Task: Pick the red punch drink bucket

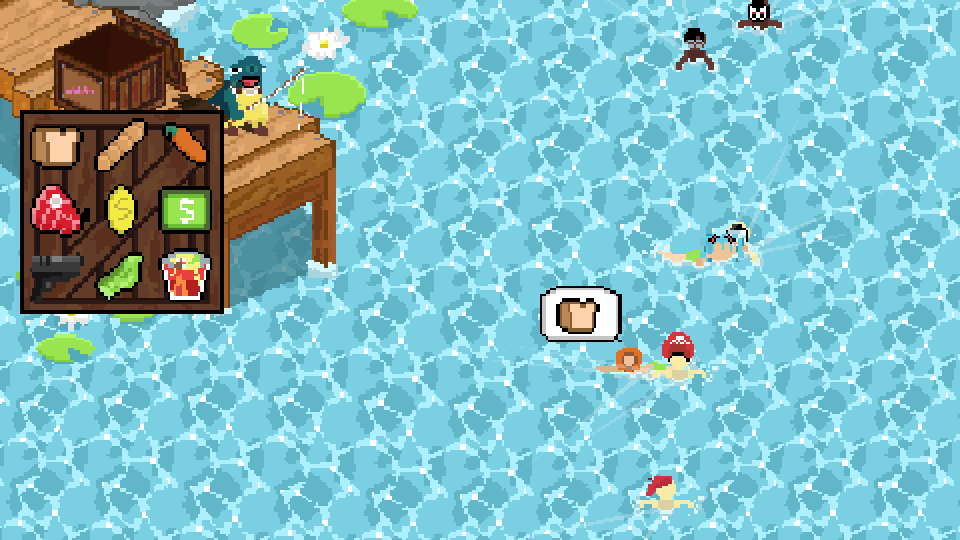Action: coord(185,276)
